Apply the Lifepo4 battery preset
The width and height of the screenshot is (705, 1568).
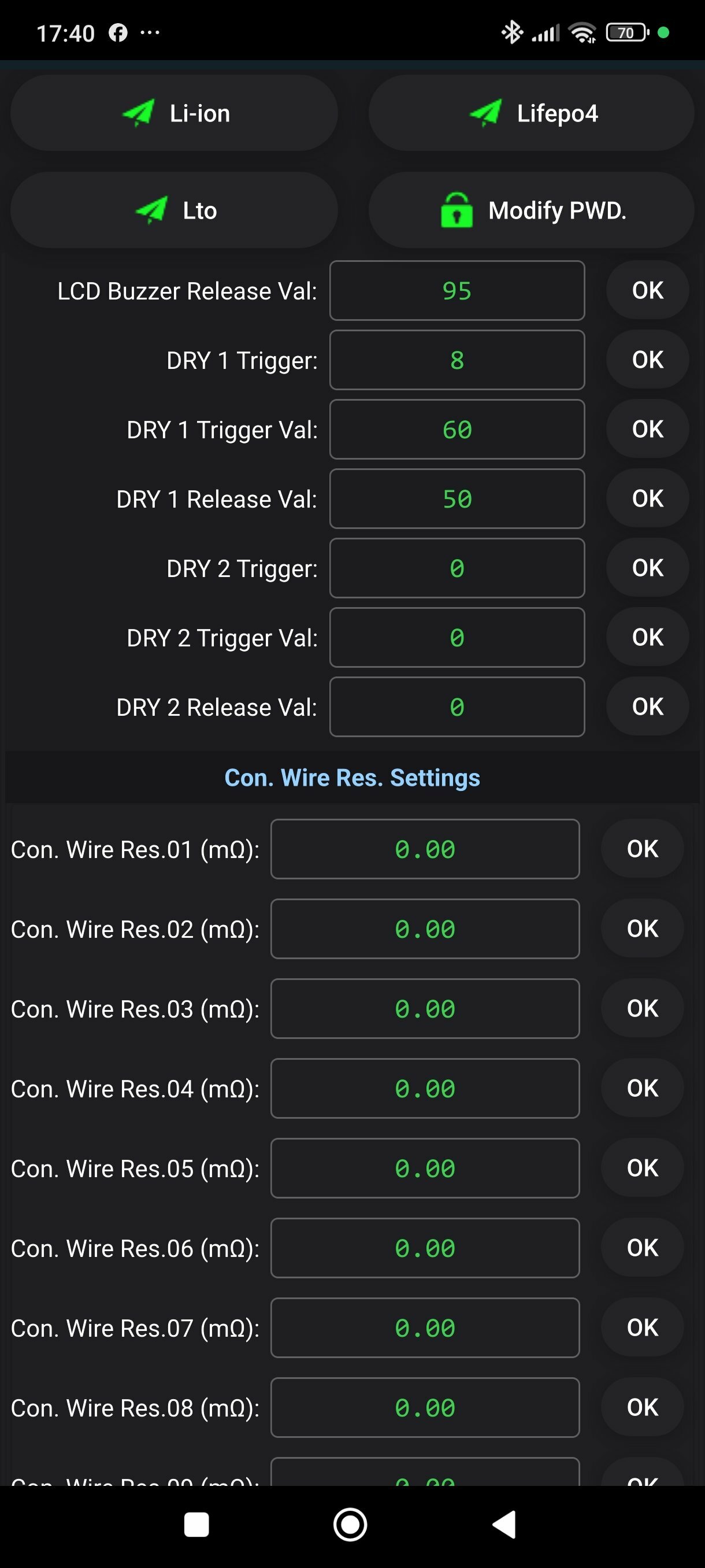[531, 113]
